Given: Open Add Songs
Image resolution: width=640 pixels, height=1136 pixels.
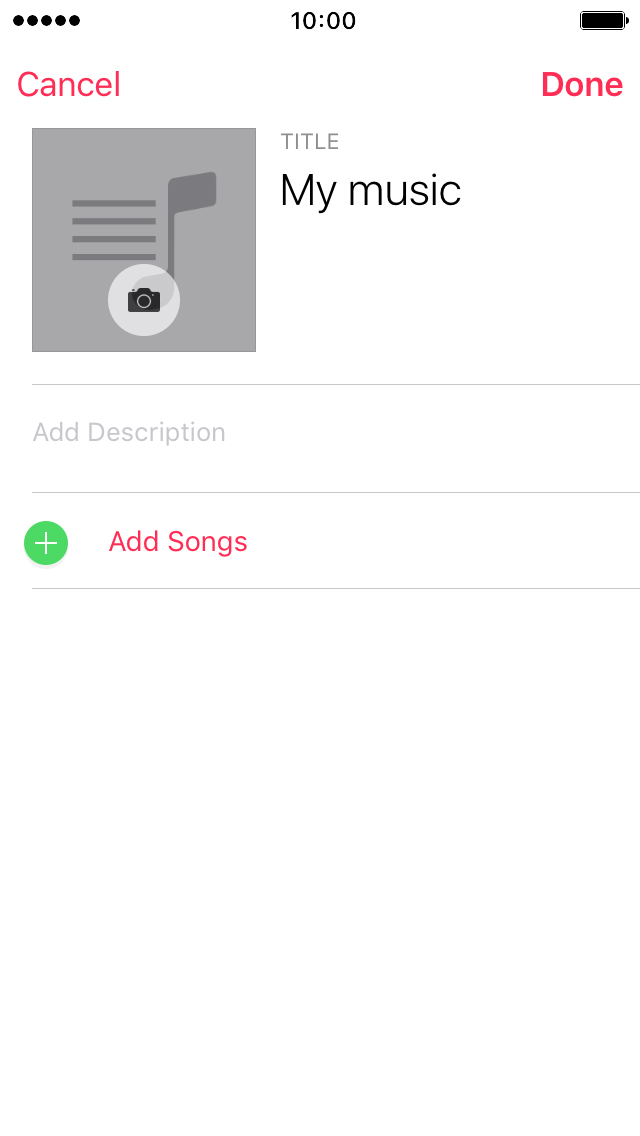Looking at the screenshot, I should click(x=178, y=541).
